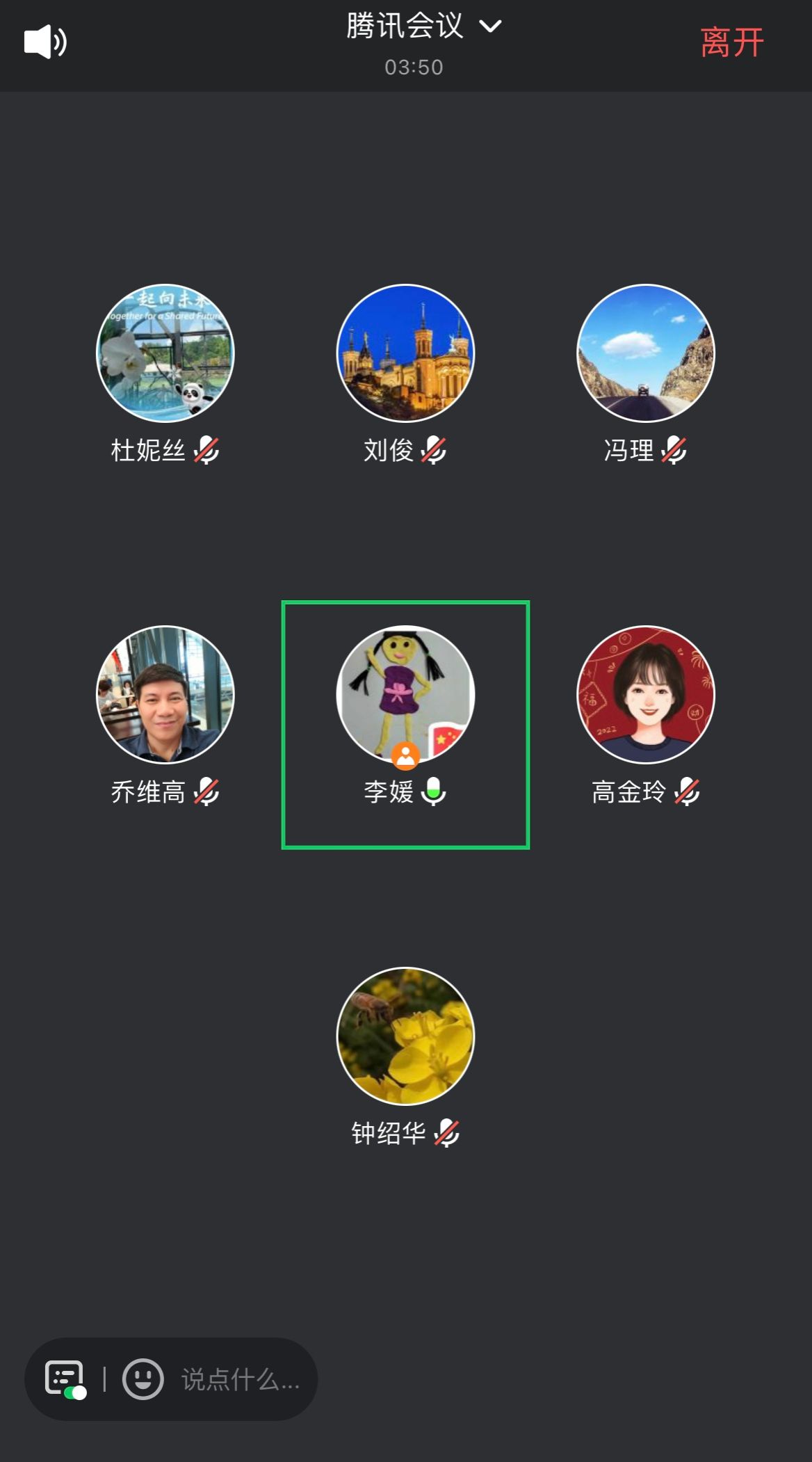Tap 乔维高's participant avatar
The height and width of the screenshot is (1462, 812).
(165, 695)
